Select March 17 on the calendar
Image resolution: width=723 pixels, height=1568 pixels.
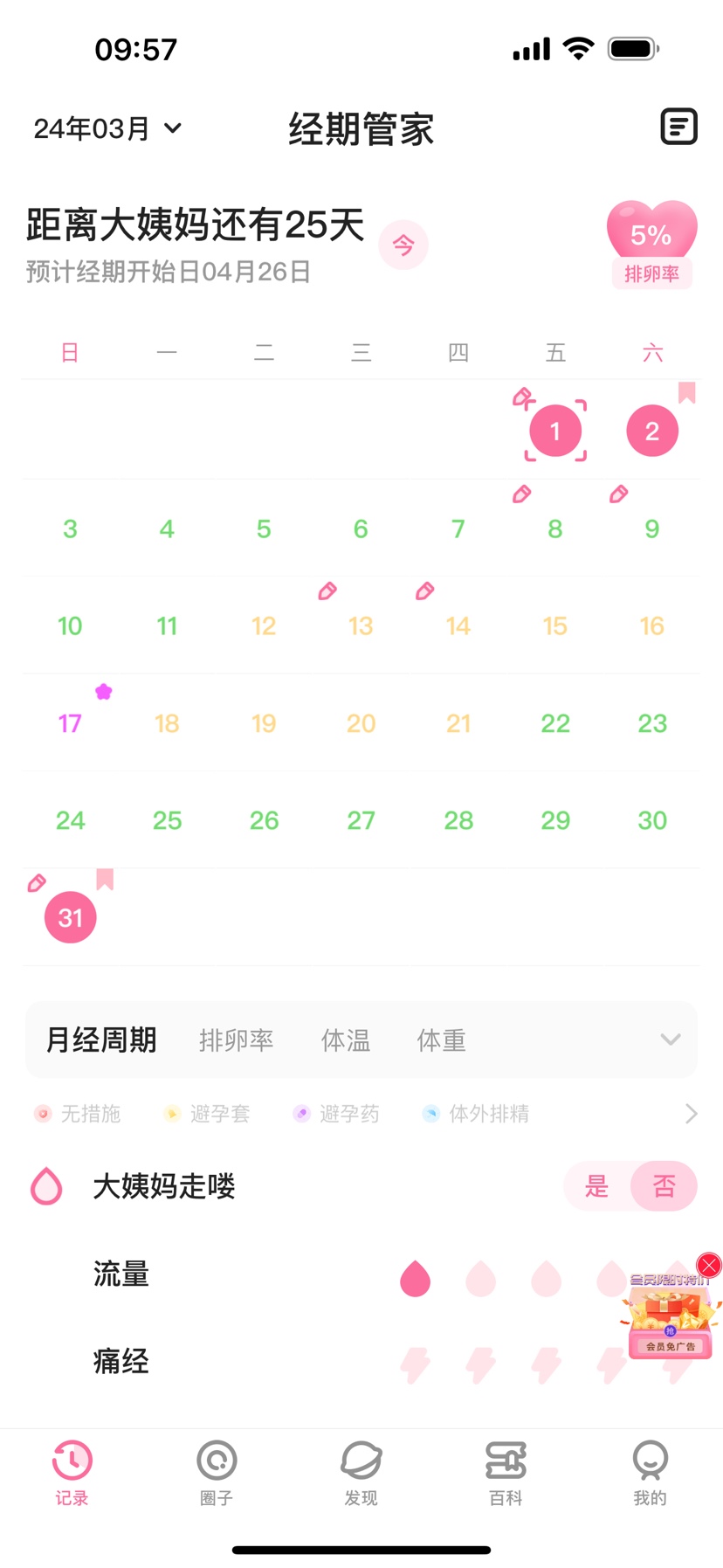[x=70, y=723]
